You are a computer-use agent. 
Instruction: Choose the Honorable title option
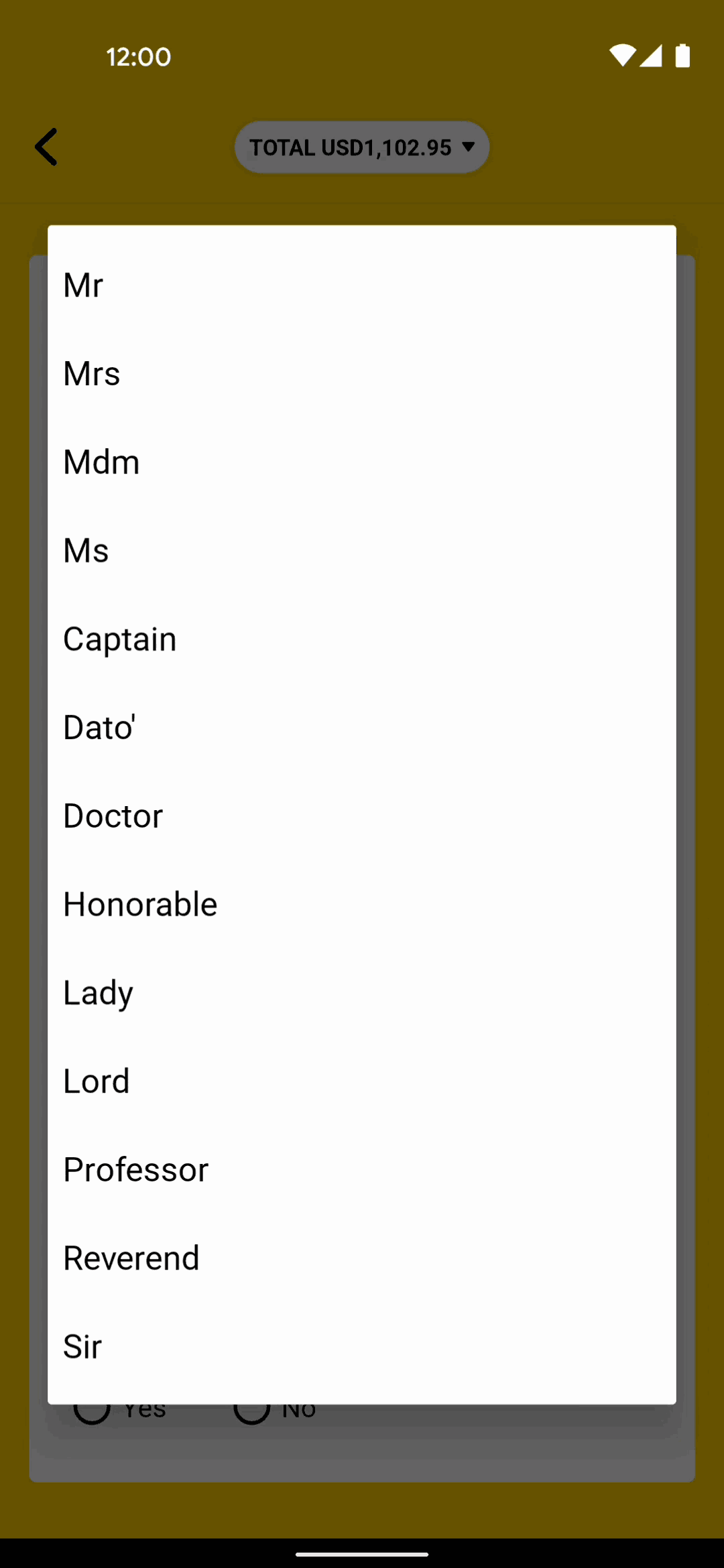pyautogui.click(x=362, y=905)
